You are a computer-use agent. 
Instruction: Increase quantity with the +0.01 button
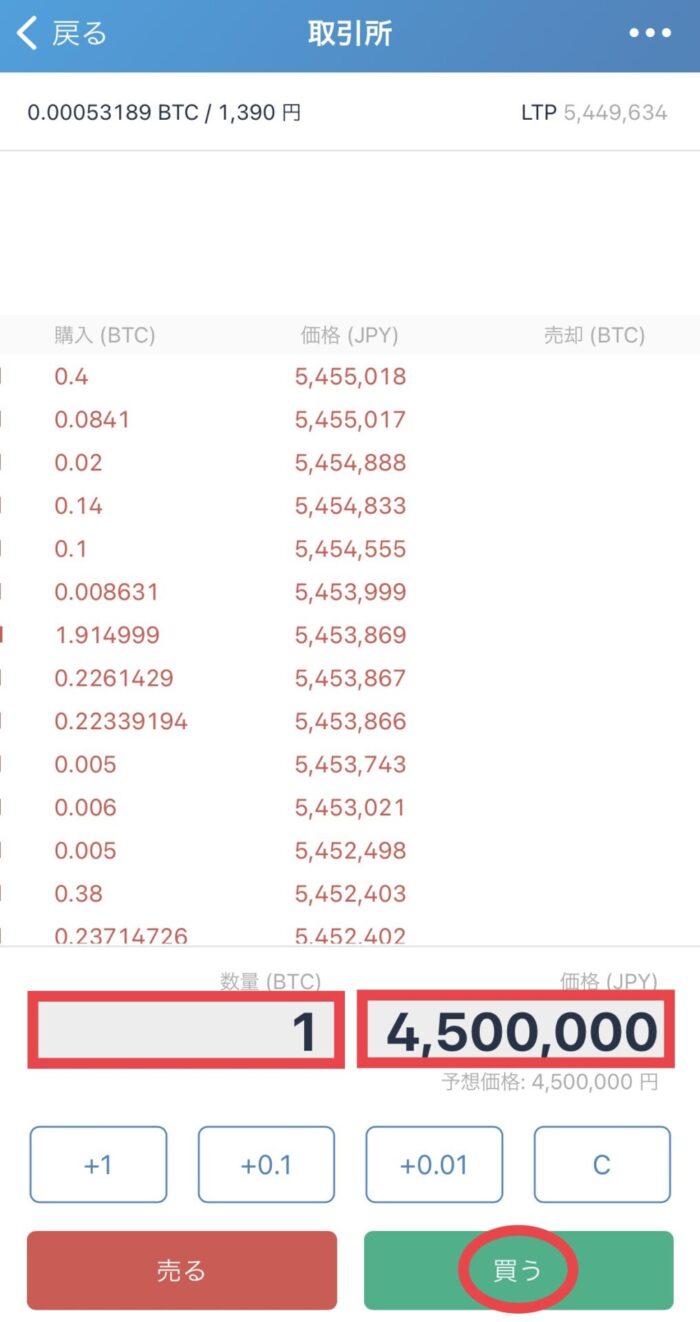click(434, 1165)
